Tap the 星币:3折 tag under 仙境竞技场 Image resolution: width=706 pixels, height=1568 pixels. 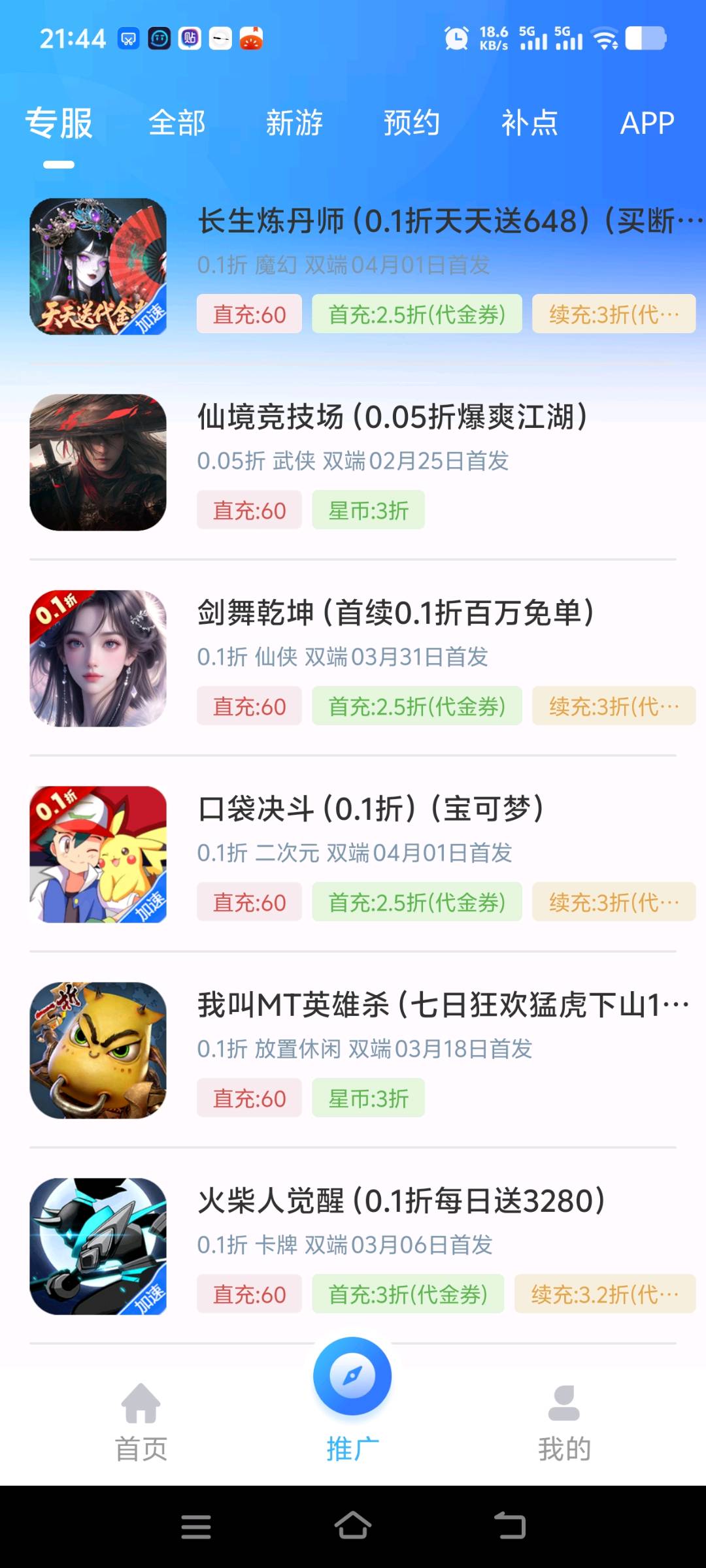368,510
